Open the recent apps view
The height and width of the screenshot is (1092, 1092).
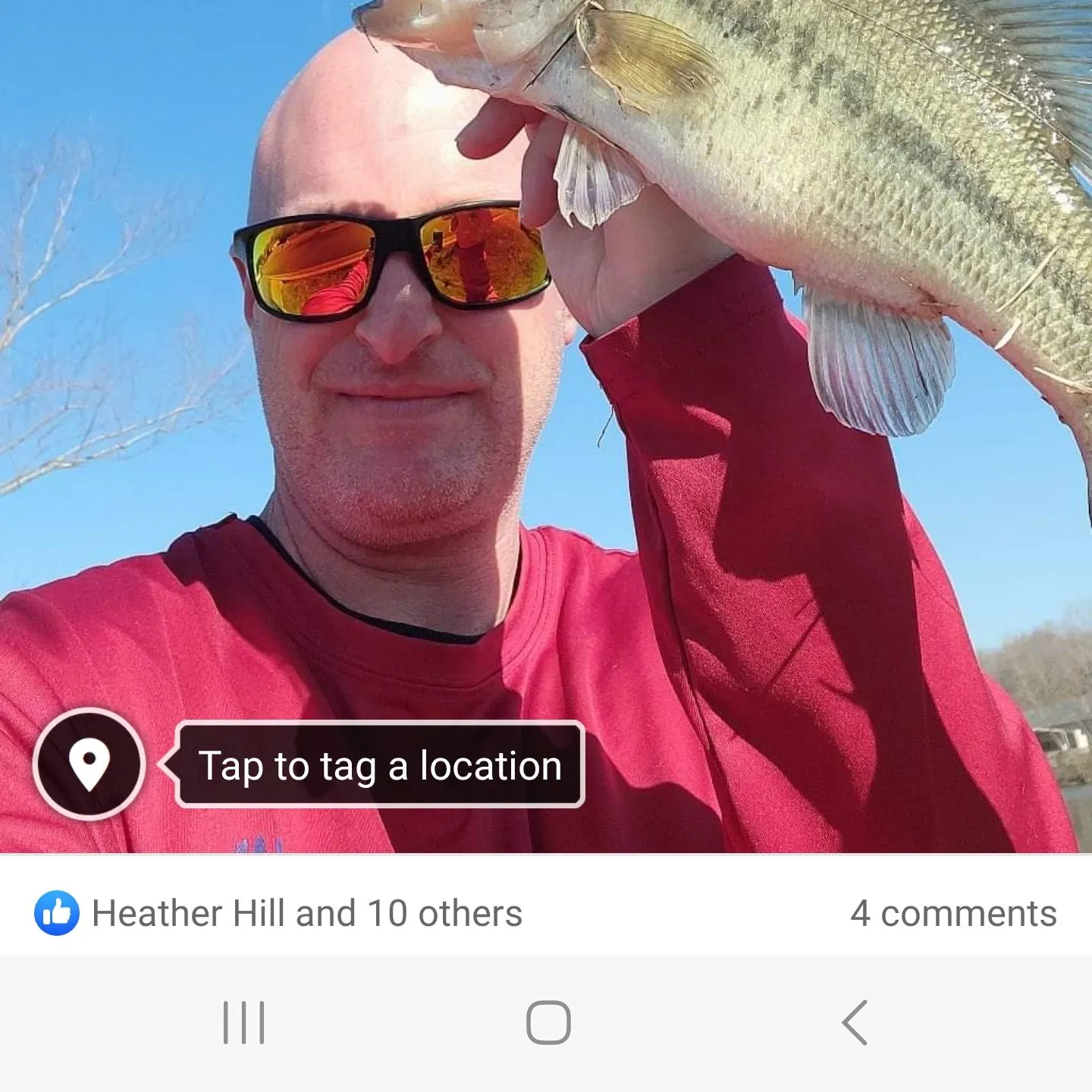coord(244,1022)
